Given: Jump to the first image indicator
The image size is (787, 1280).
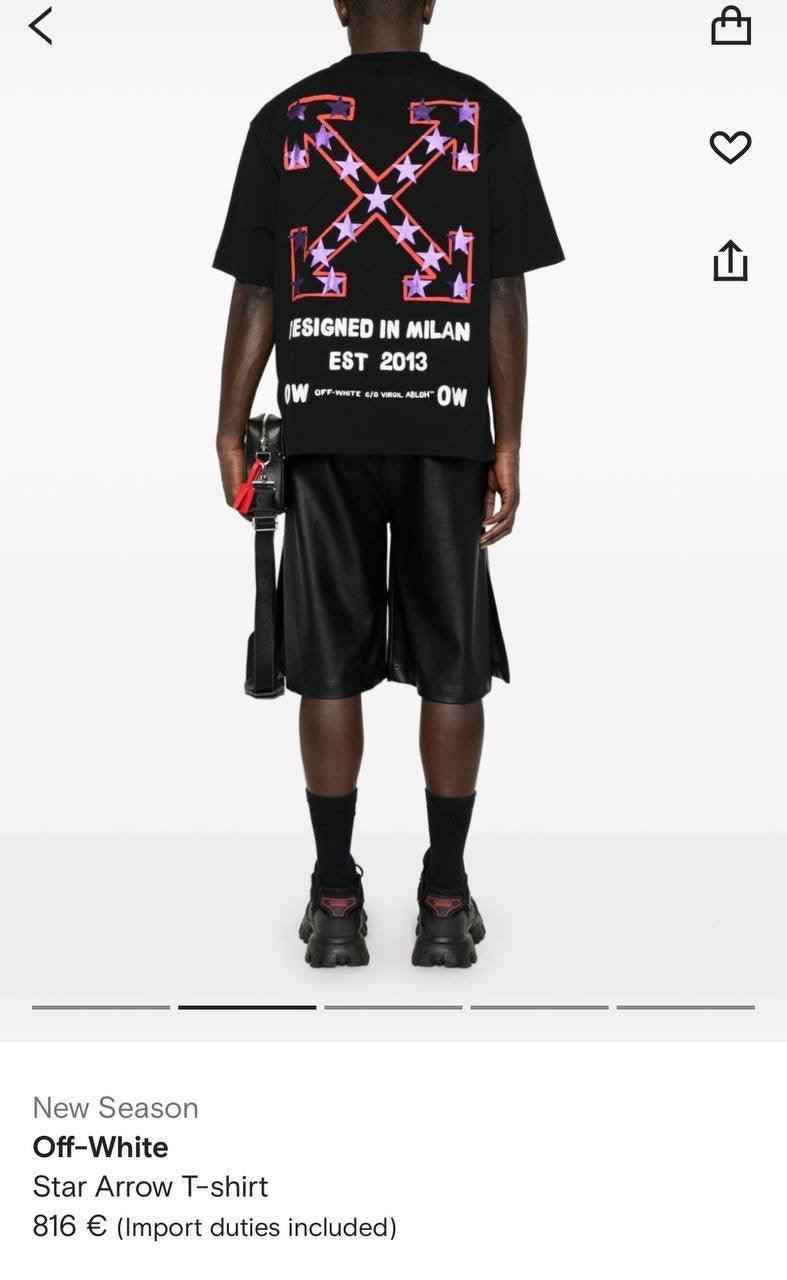Looking at the screenshot, I should (101, 1007).
